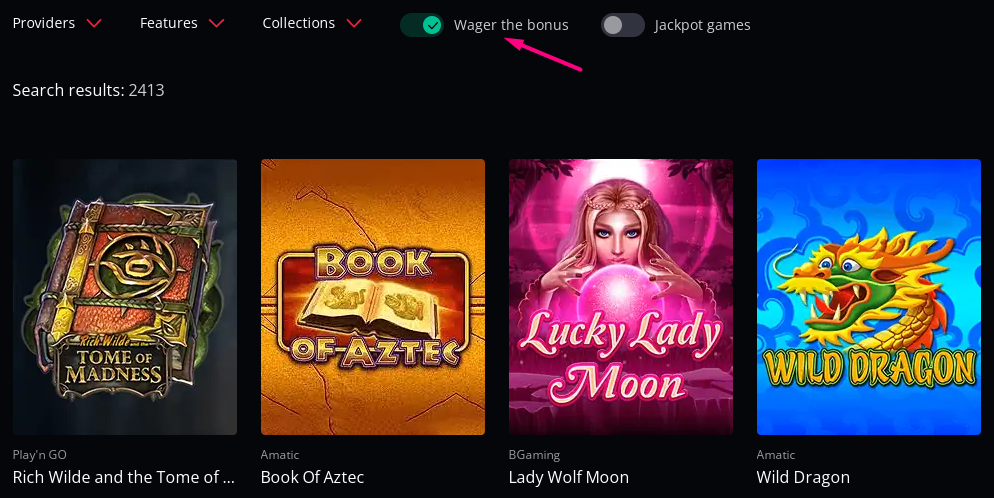Open the Features filter dropdown
The width and height of the screenshot is (994, 498).
[182, 23]
